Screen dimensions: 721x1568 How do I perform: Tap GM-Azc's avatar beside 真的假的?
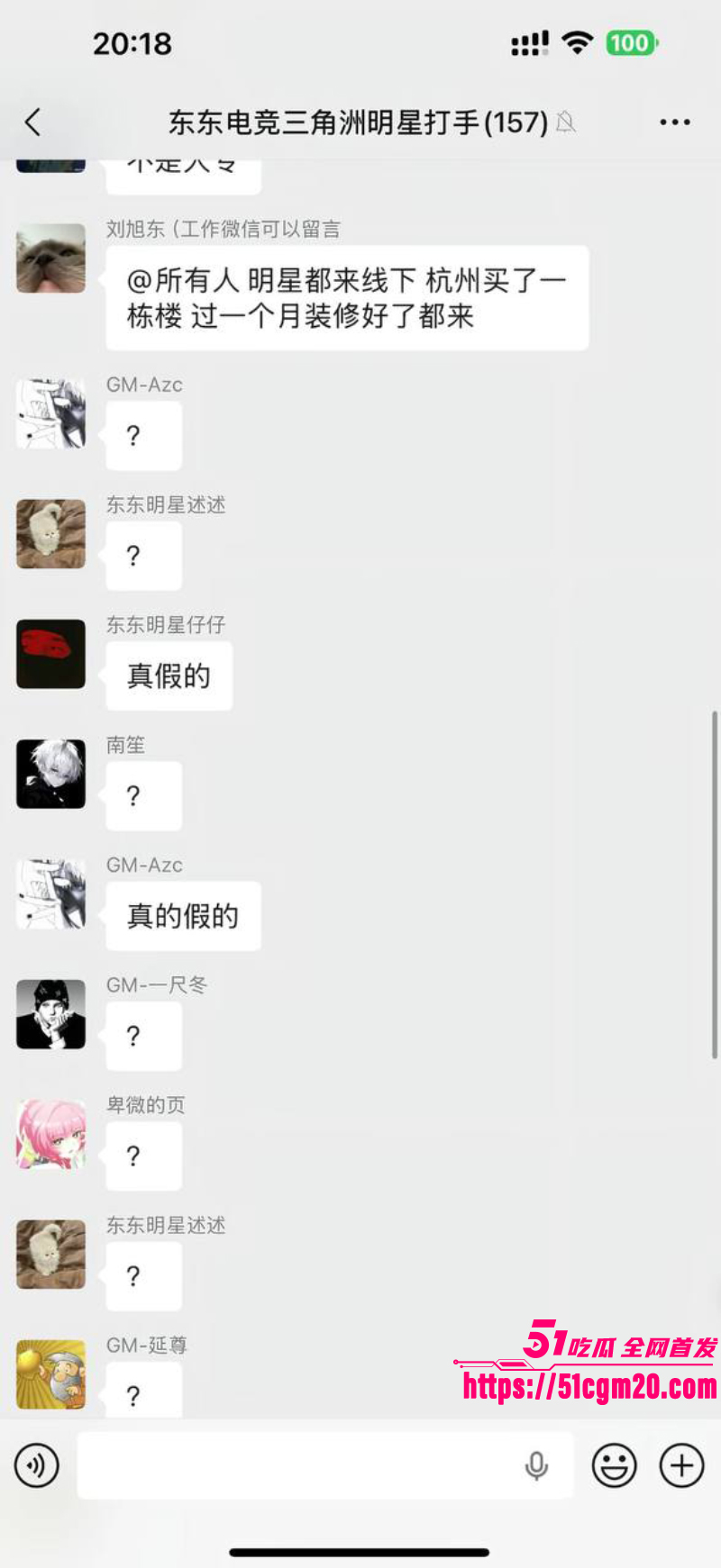(x=51, y=893)
